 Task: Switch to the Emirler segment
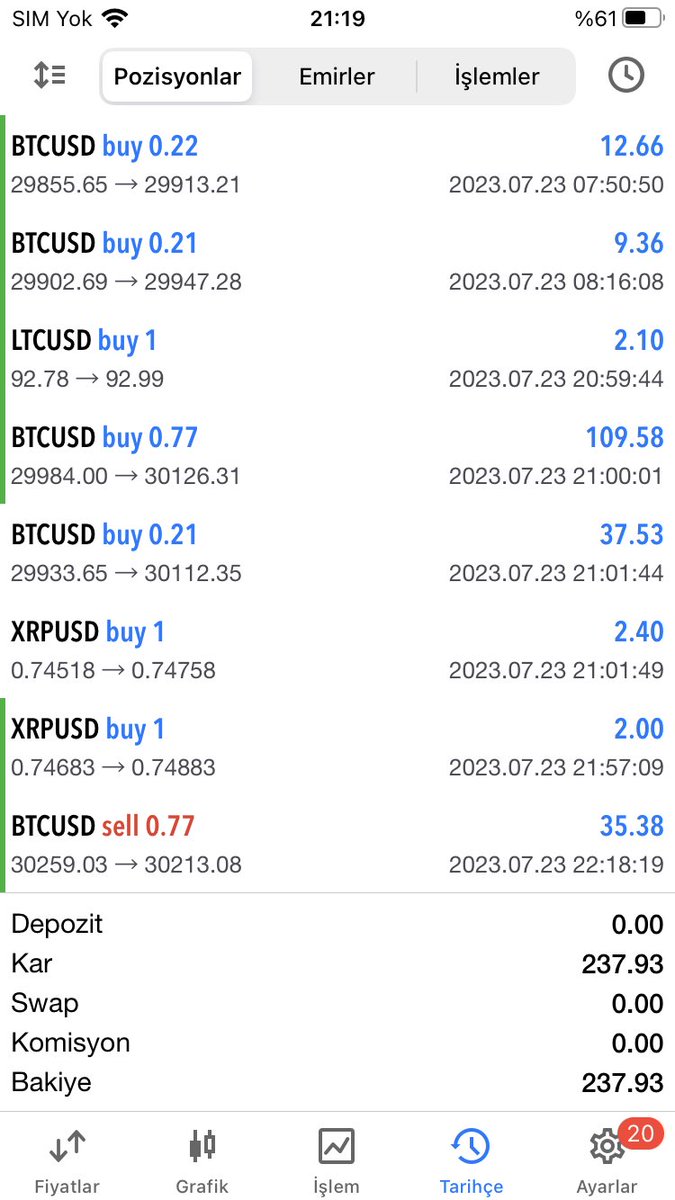tap(337, 77)
